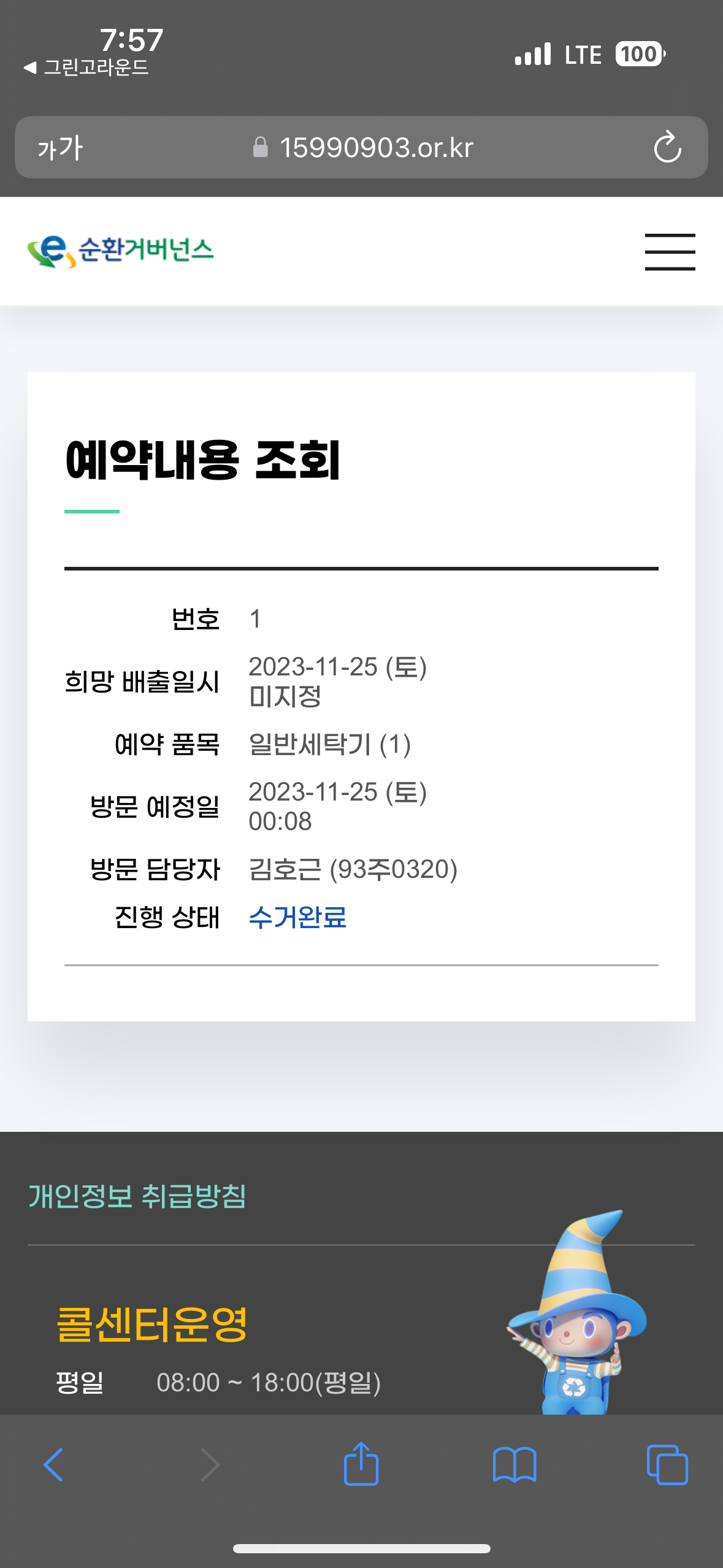Open the 개인정보 취급방침 link

coord(137,1196)
